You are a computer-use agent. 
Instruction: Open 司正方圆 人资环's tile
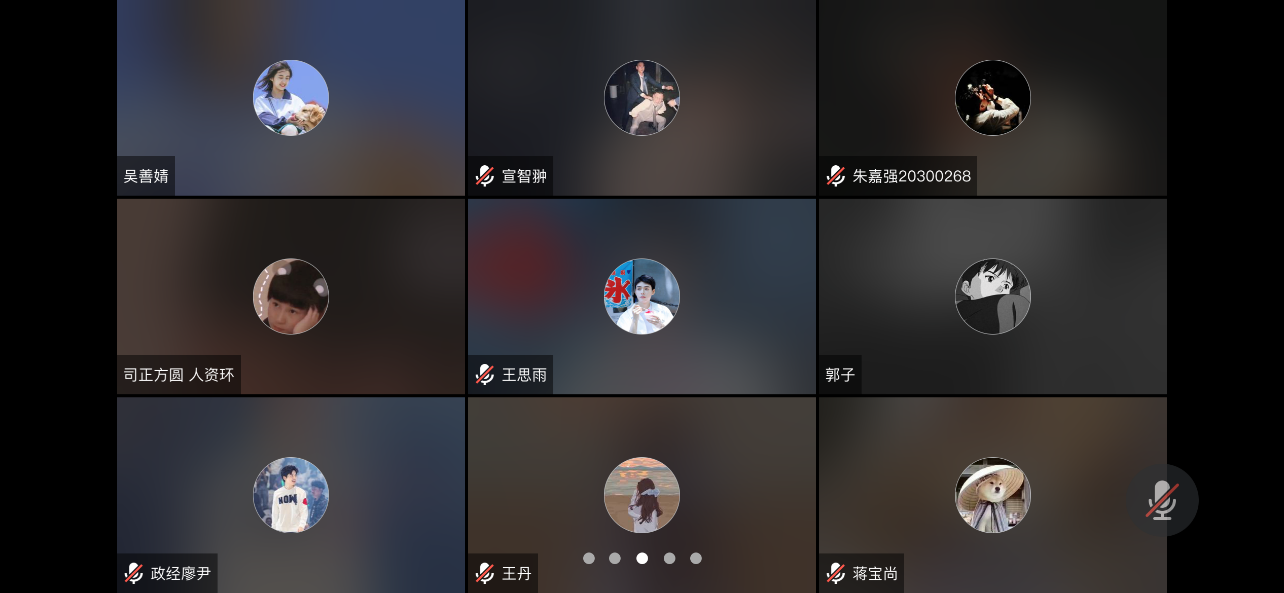coord(290,297)
